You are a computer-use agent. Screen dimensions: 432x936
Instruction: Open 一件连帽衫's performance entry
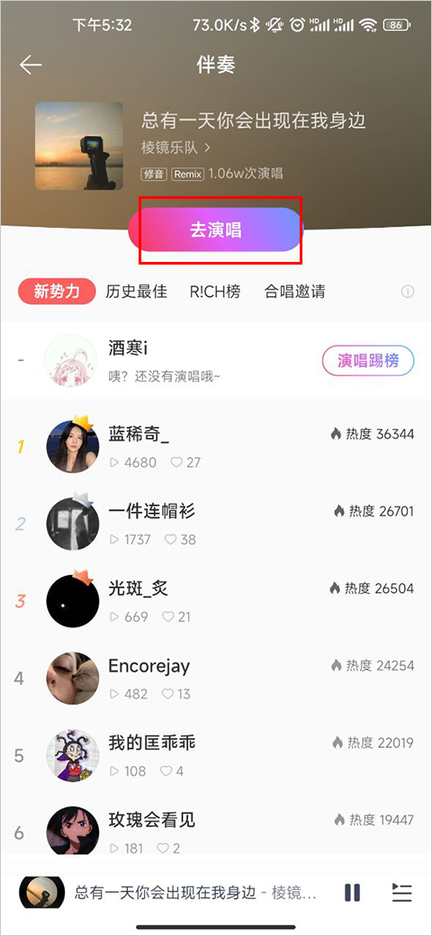click(x=216, y=524)
